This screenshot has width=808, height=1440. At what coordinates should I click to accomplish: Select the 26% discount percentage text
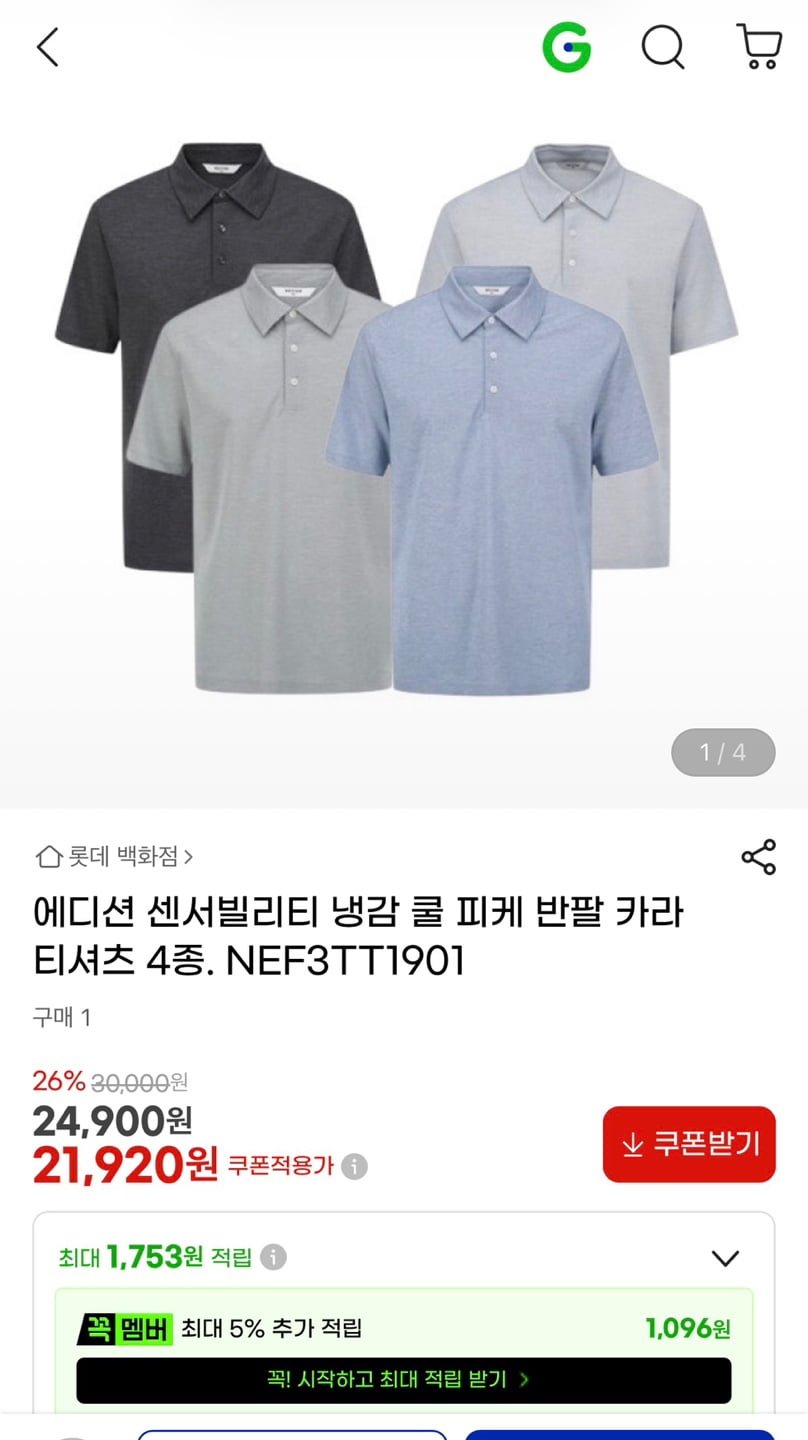(48, 1081)
